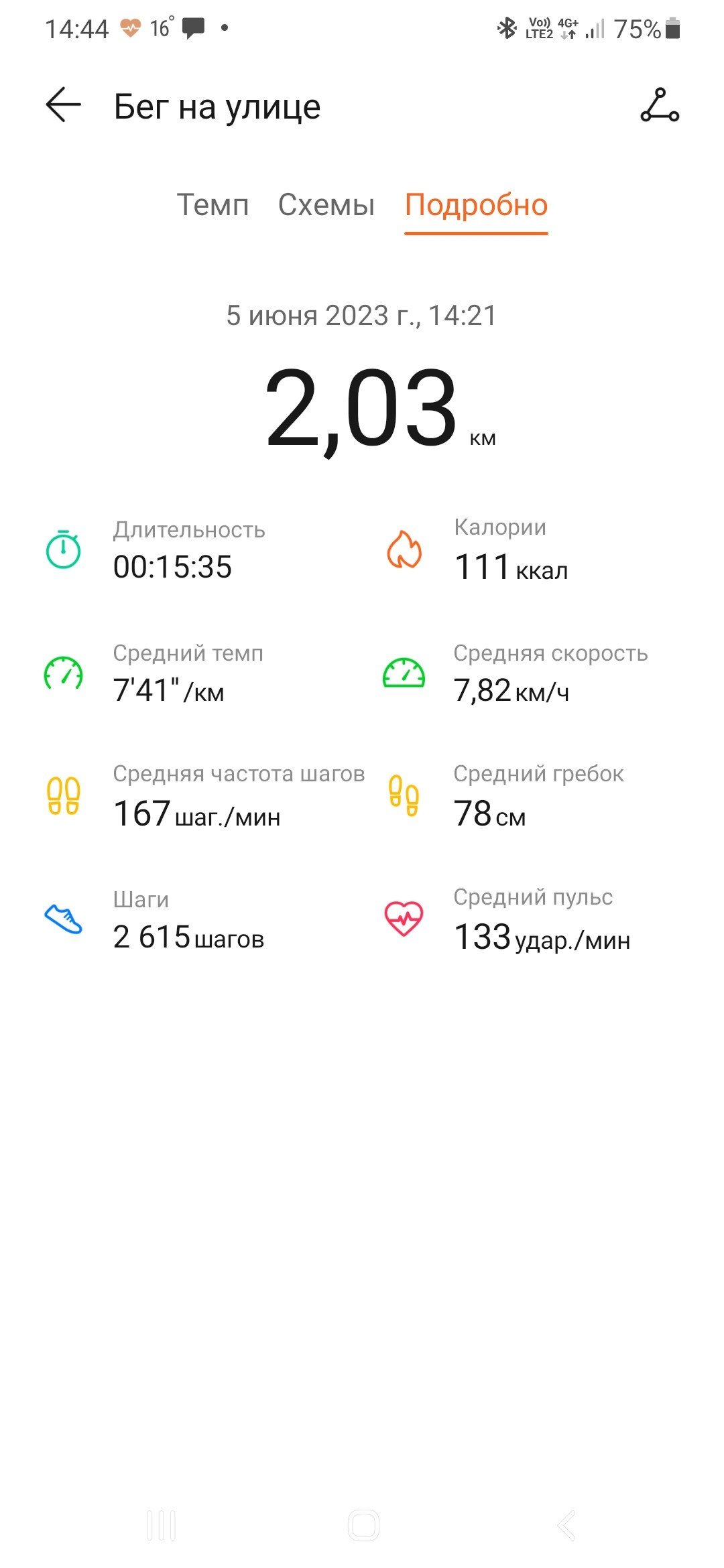This screenshot has width=724, height=1568.
Task: Open the route share icon
Action: (660, 105)
